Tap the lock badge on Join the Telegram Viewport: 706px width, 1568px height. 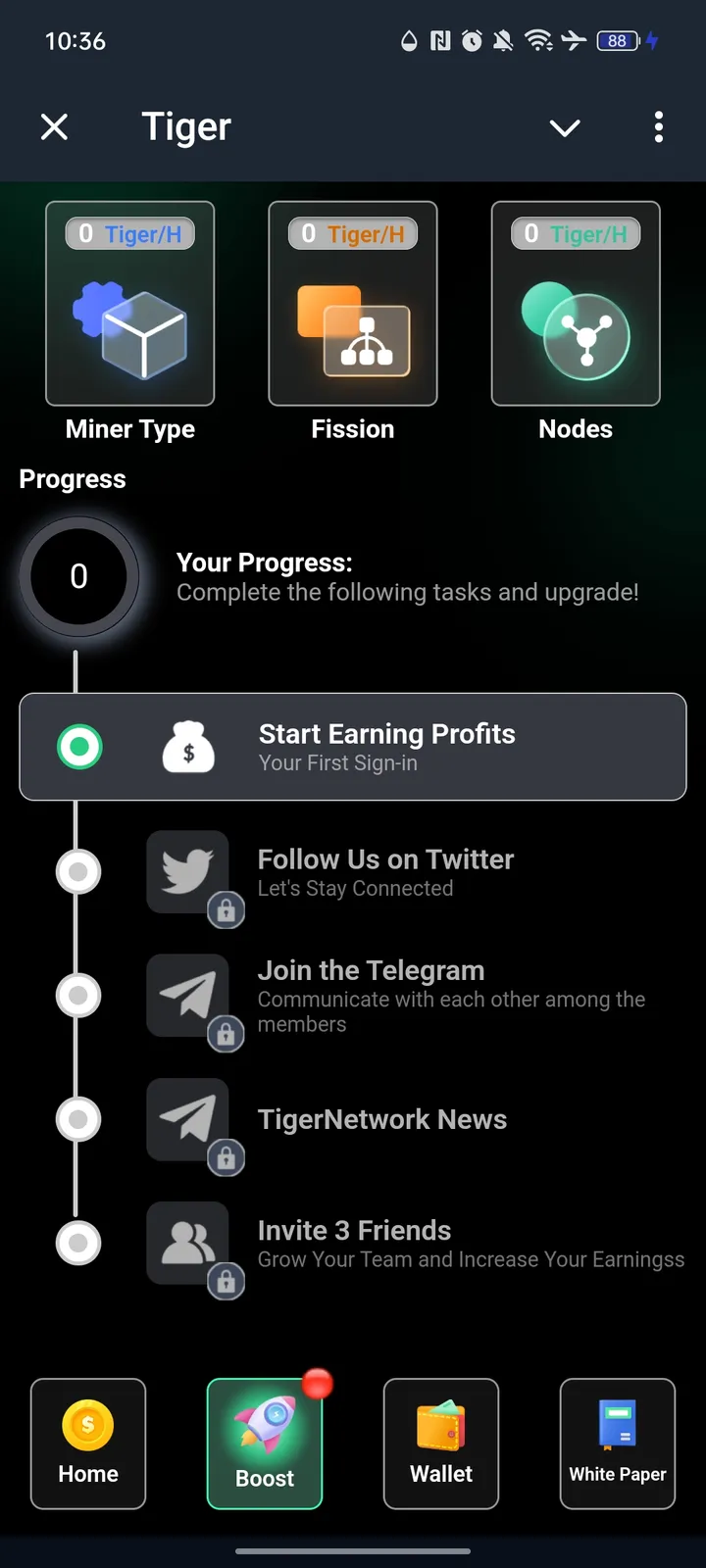(227, 1034)
